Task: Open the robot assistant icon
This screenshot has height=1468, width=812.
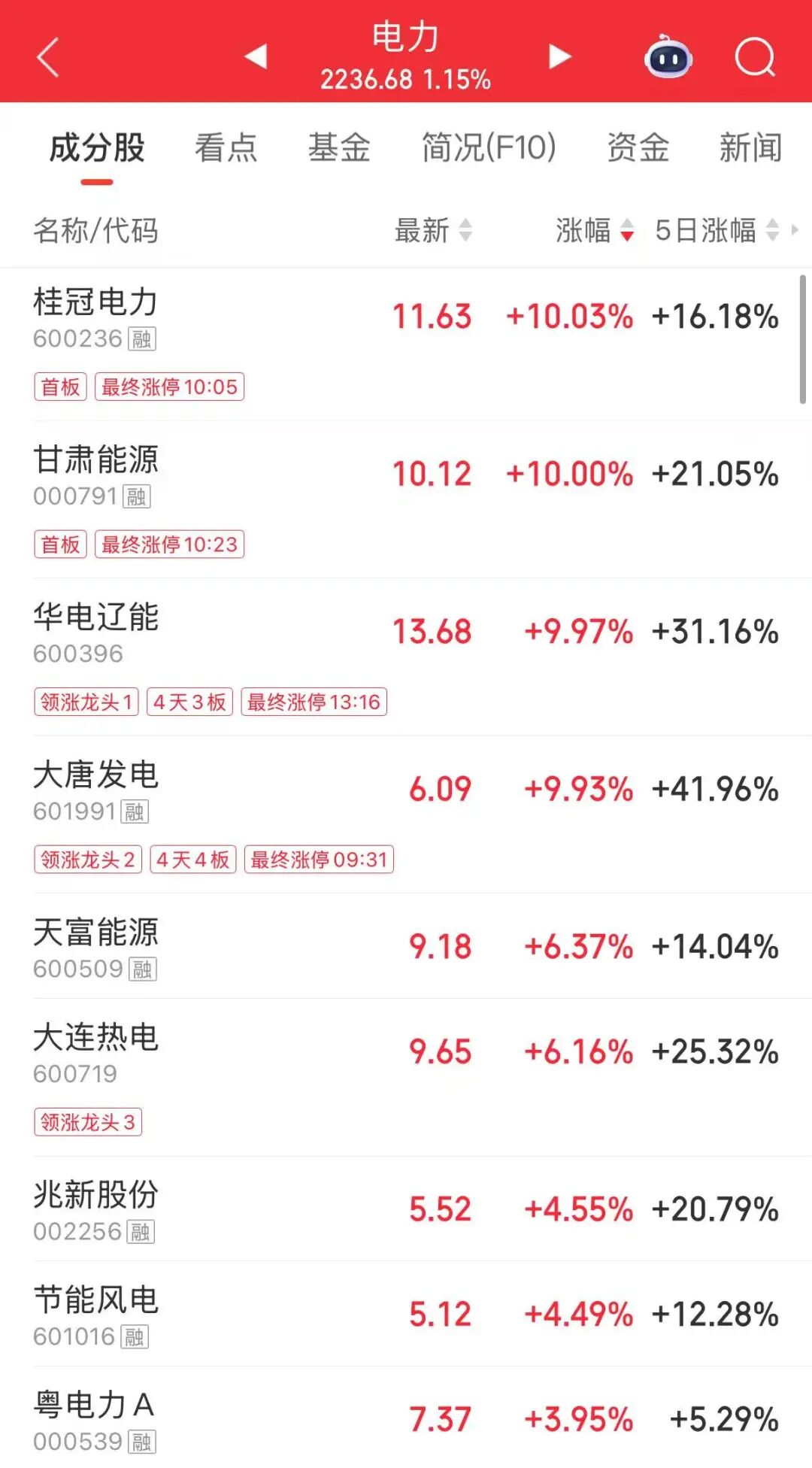Action: coord(668,56)
